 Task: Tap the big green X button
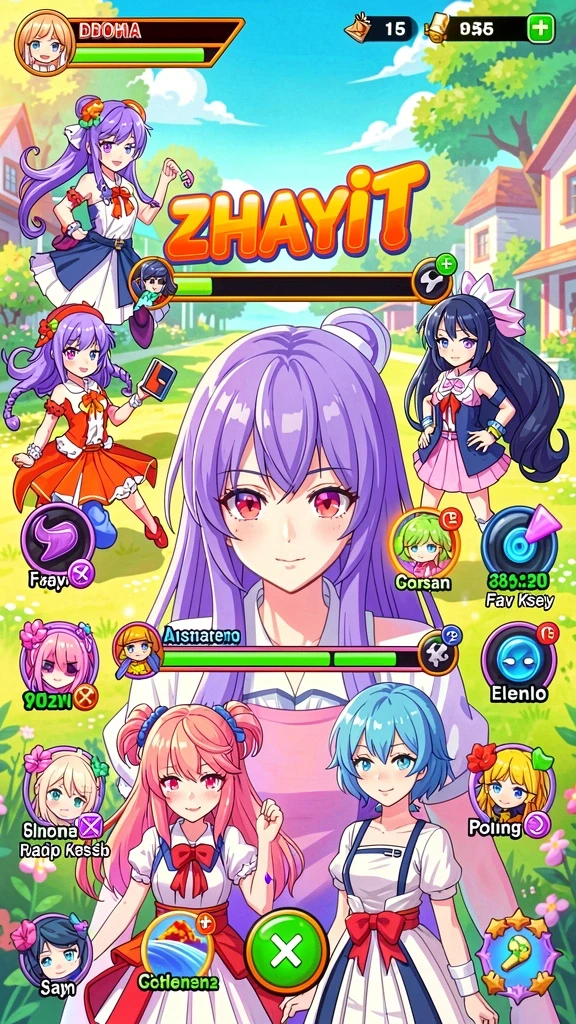click(x=286, y=950)
